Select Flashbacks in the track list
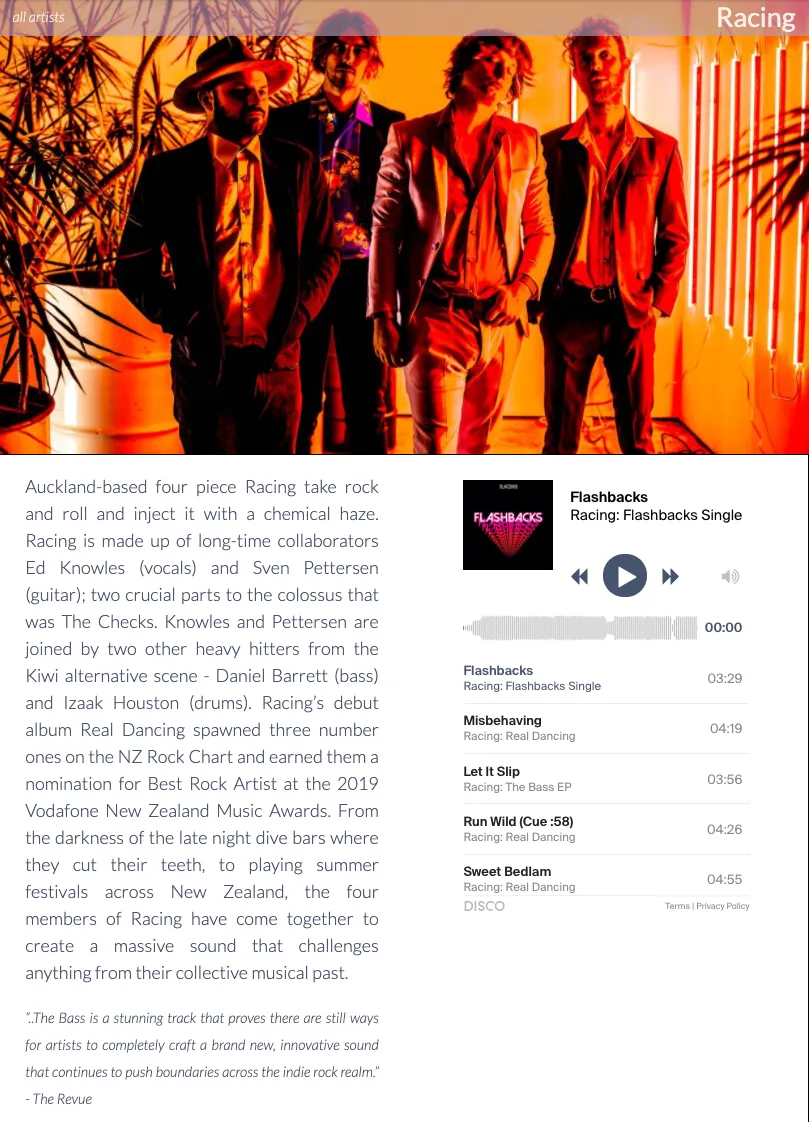The height and width of the screenshot is (1122, 809). (498, 671)
